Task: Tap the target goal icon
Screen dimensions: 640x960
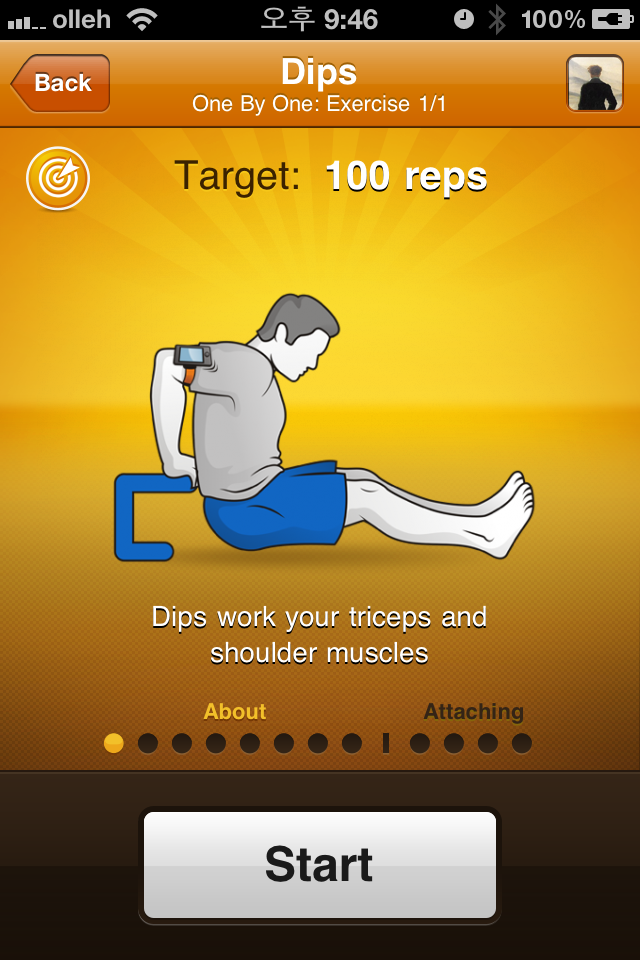Action: click(x=58, y=179)
